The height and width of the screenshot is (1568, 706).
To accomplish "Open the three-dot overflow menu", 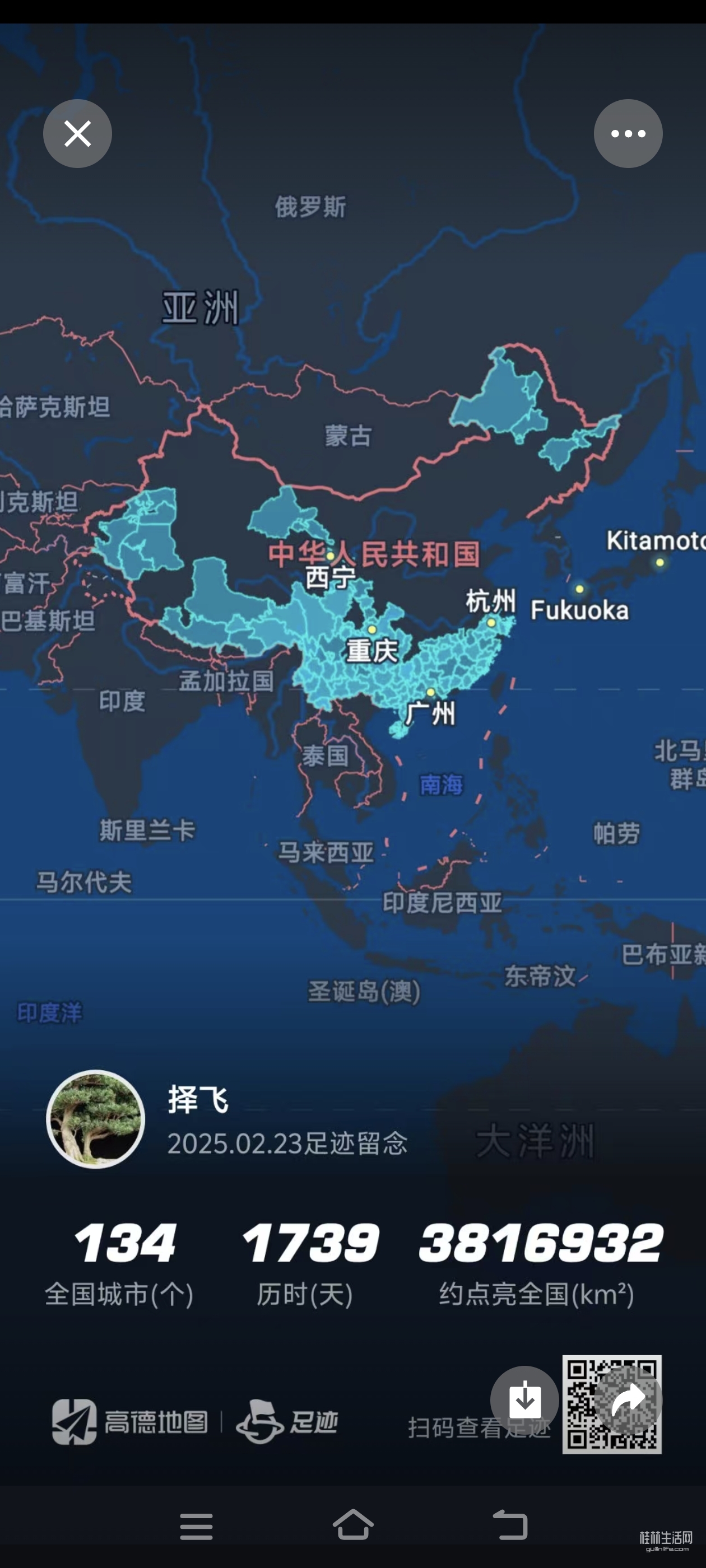I will [628, 133].
